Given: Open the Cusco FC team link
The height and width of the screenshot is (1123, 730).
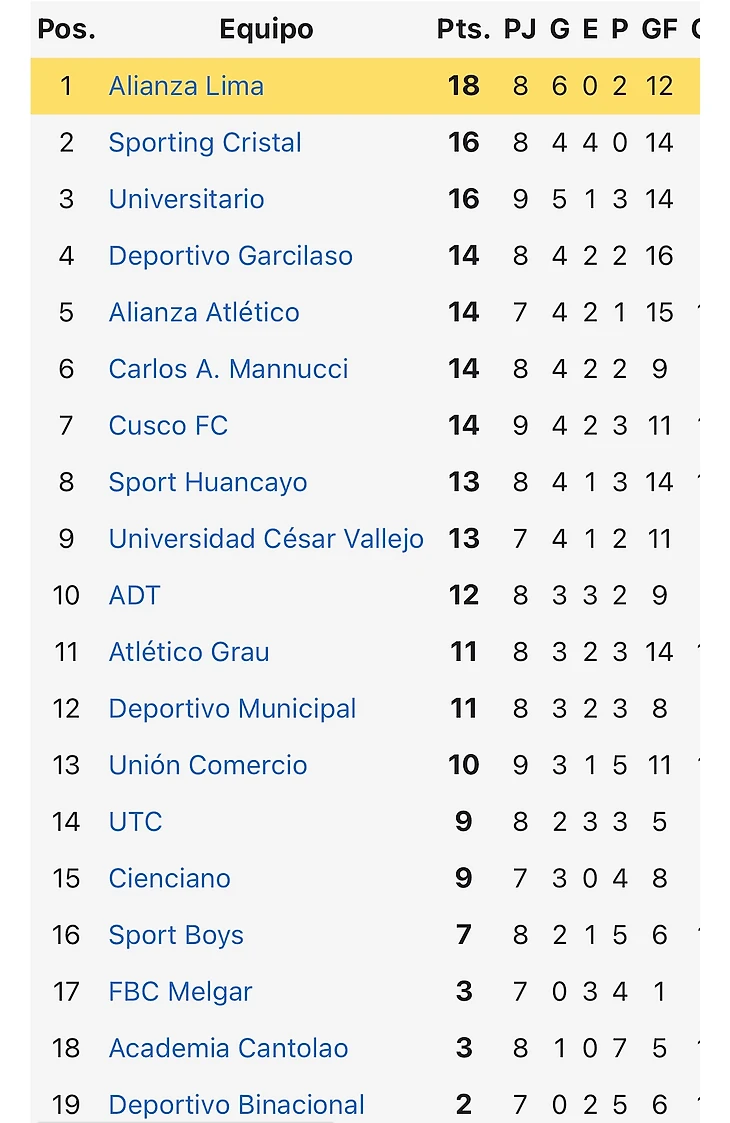Looking at the screenshot, I should tap(168, 426).
